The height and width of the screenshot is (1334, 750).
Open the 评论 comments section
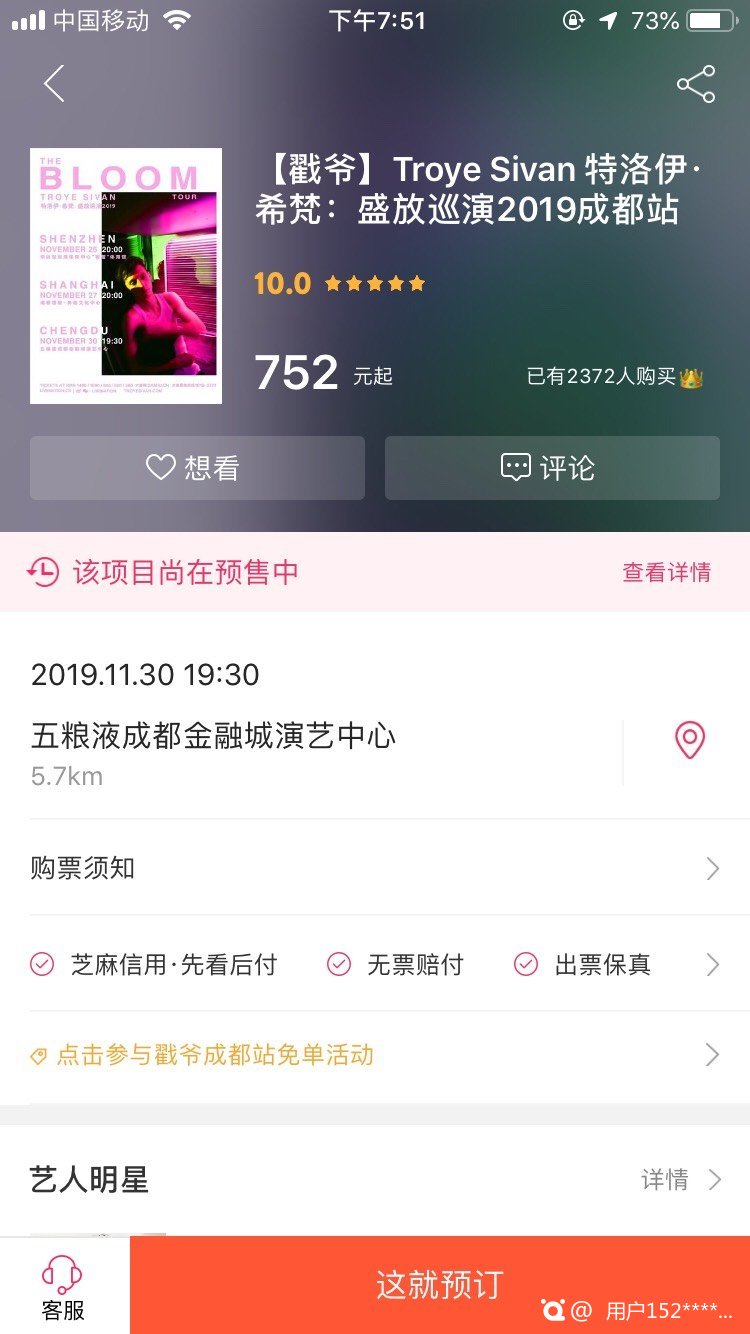tap(552, 468)
